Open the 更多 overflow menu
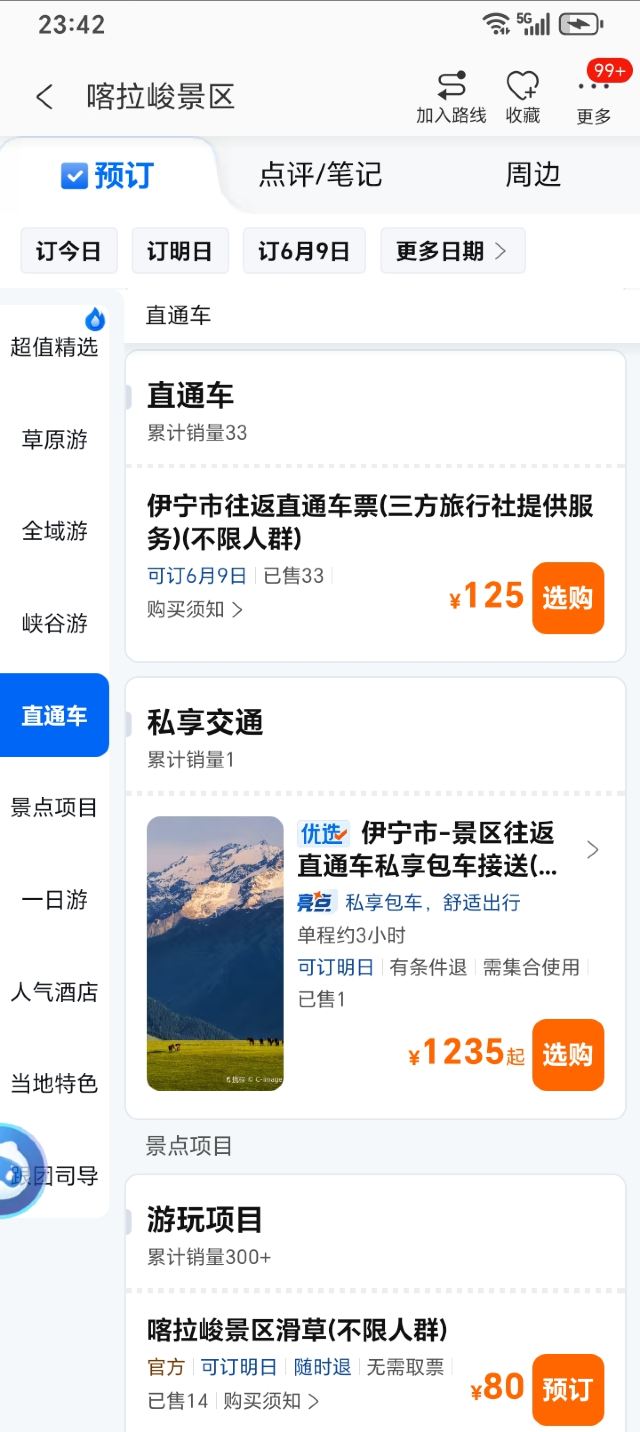The image size is (640, 1432). (594, 97)
